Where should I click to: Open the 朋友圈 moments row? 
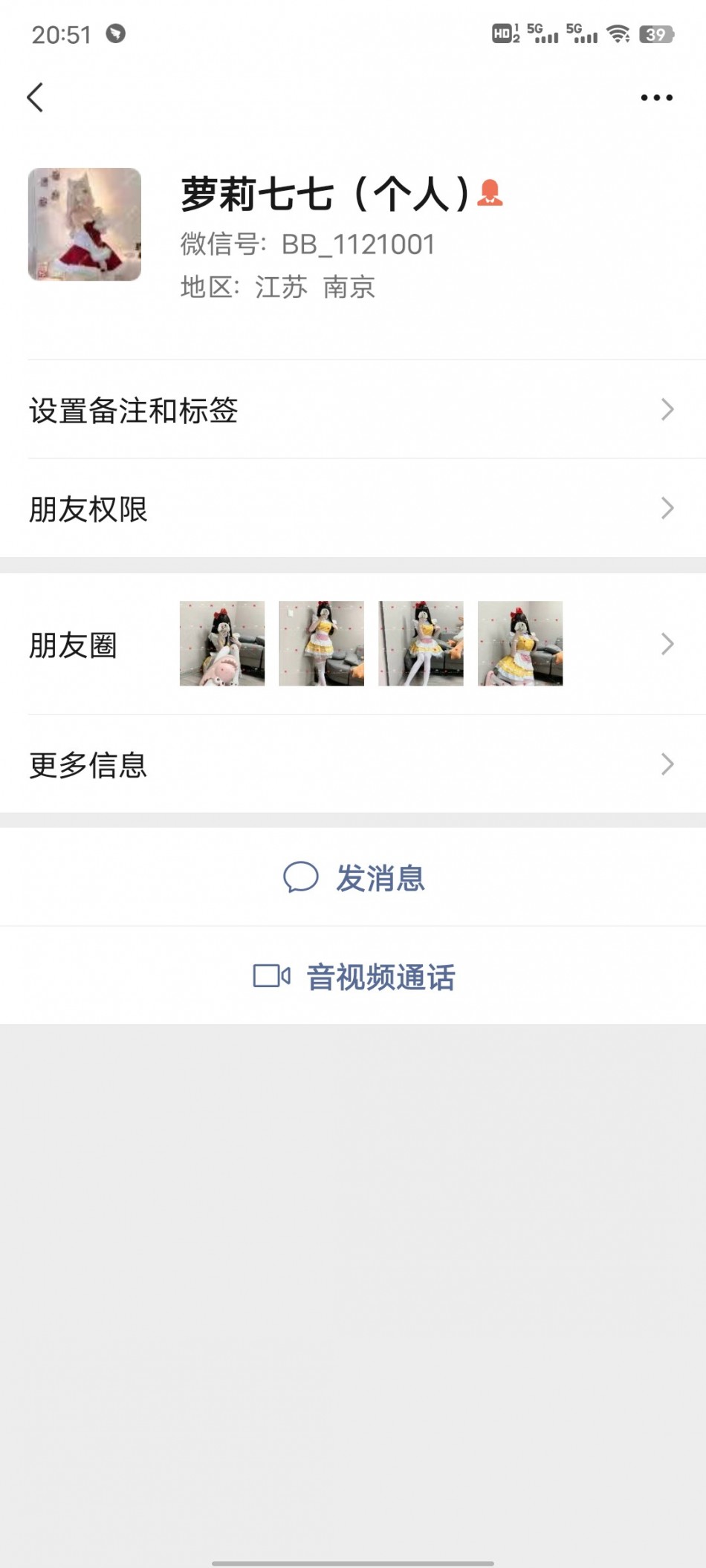[x=352, y=644]
